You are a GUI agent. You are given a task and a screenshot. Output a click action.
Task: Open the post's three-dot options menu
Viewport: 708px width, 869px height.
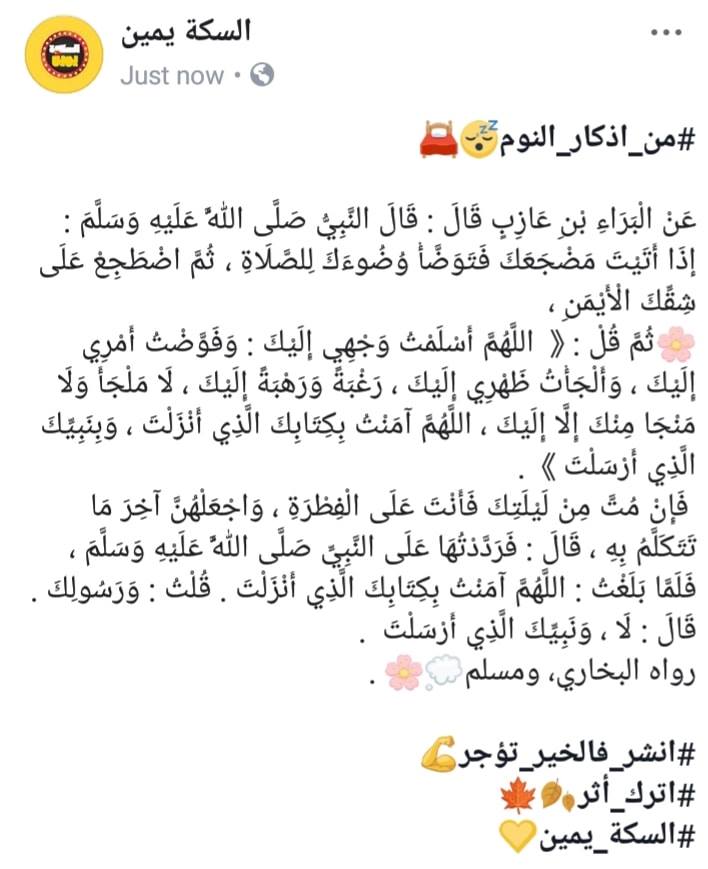[x=666, y=33]
